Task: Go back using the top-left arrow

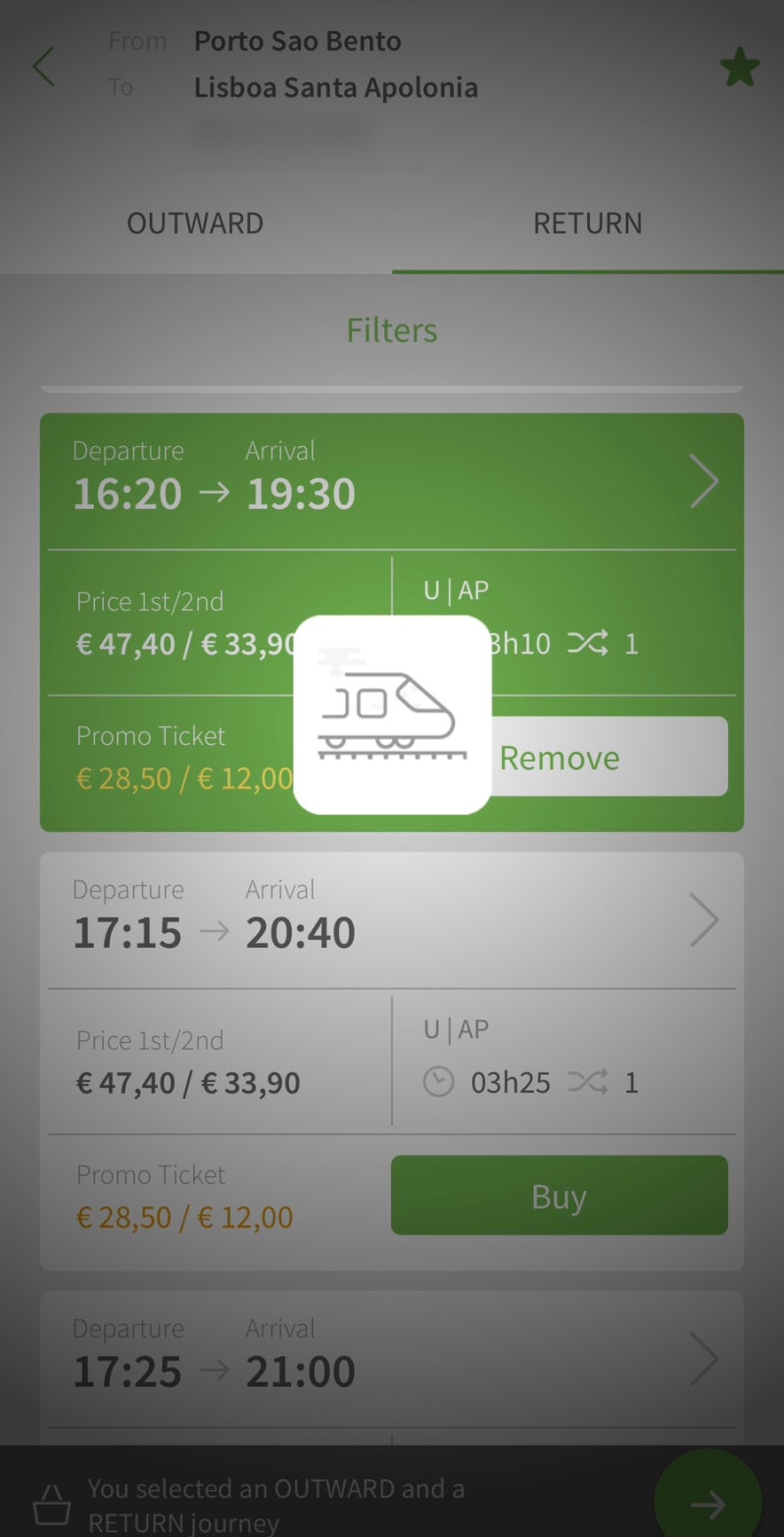Action: (43, 67)
